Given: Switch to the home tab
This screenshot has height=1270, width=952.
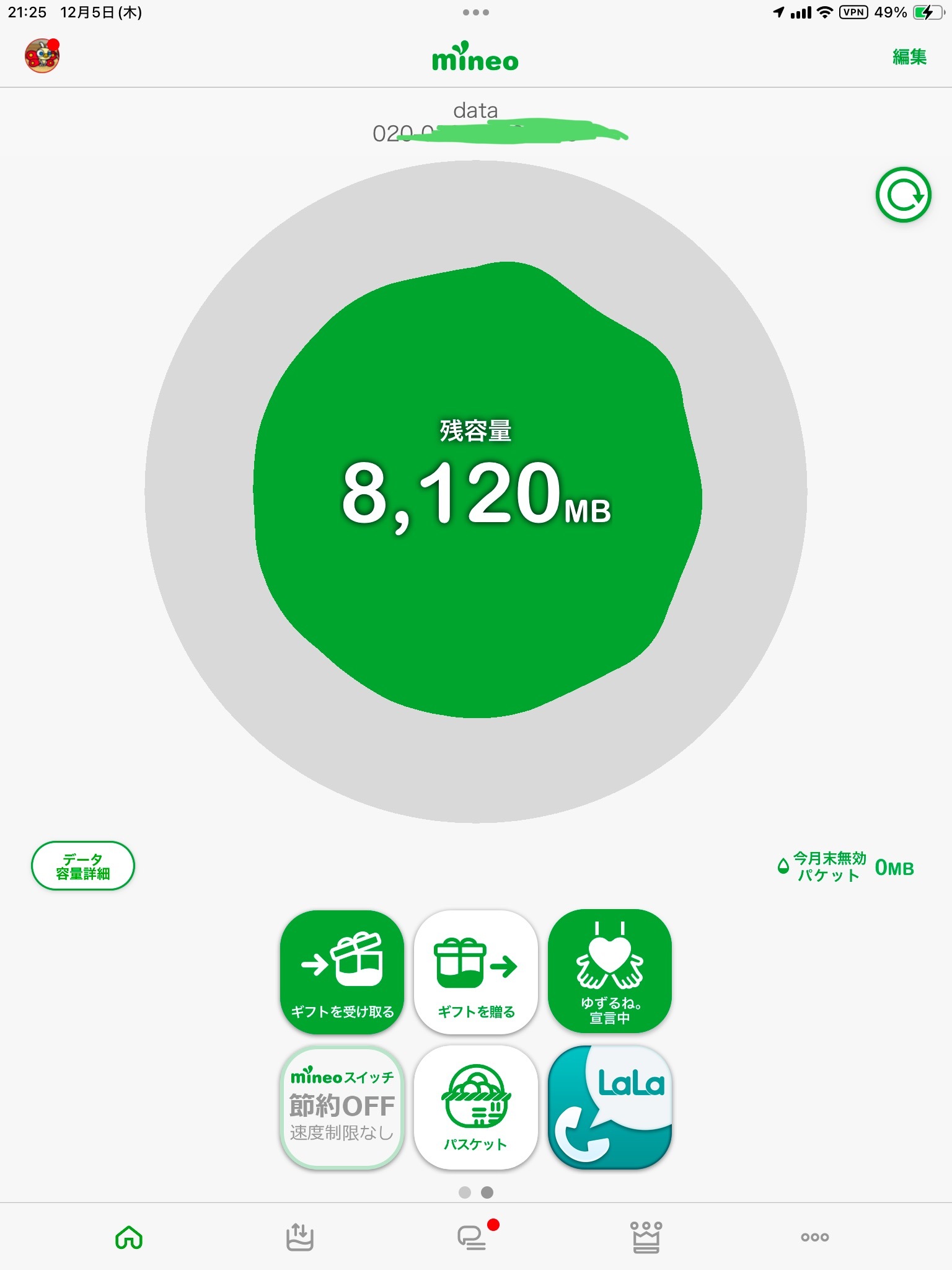Looking at the screenshot, I should pyautogui.click(x=129, y=1237).
